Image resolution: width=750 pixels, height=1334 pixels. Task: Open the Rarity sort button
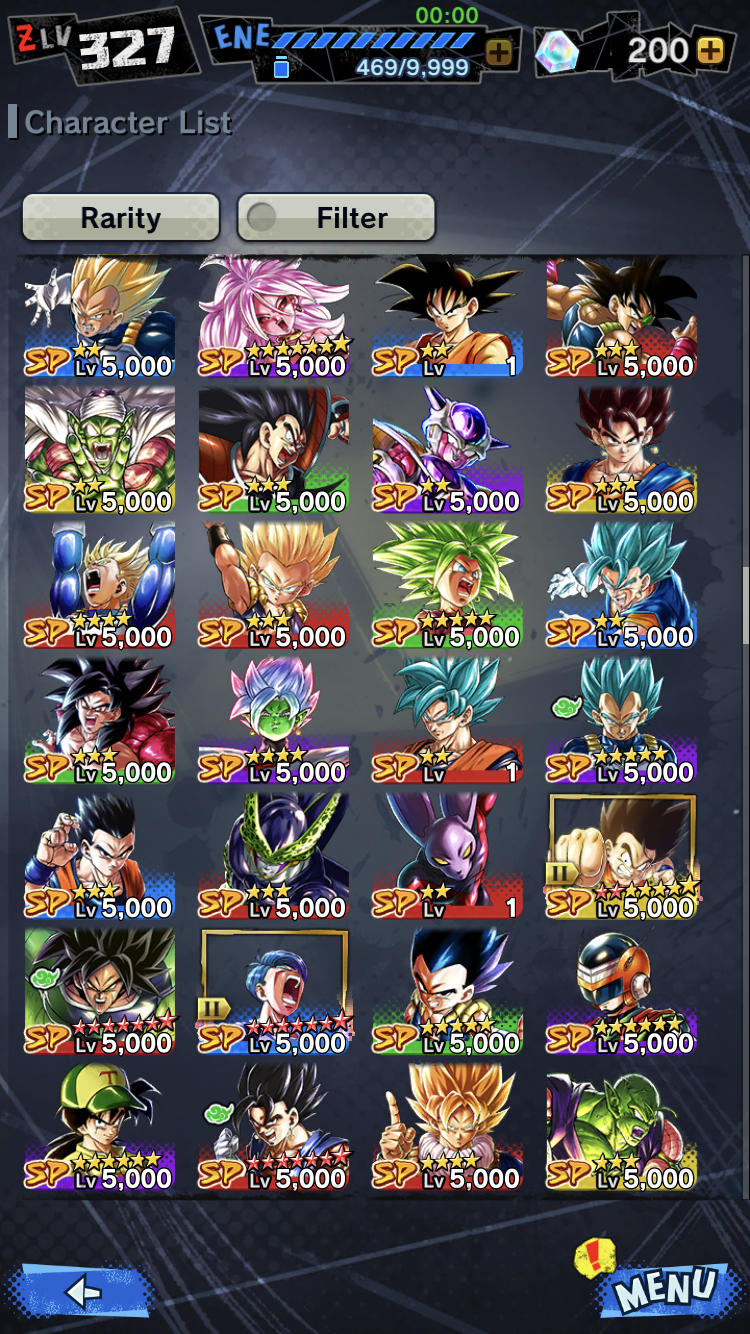tap(121, 217)
